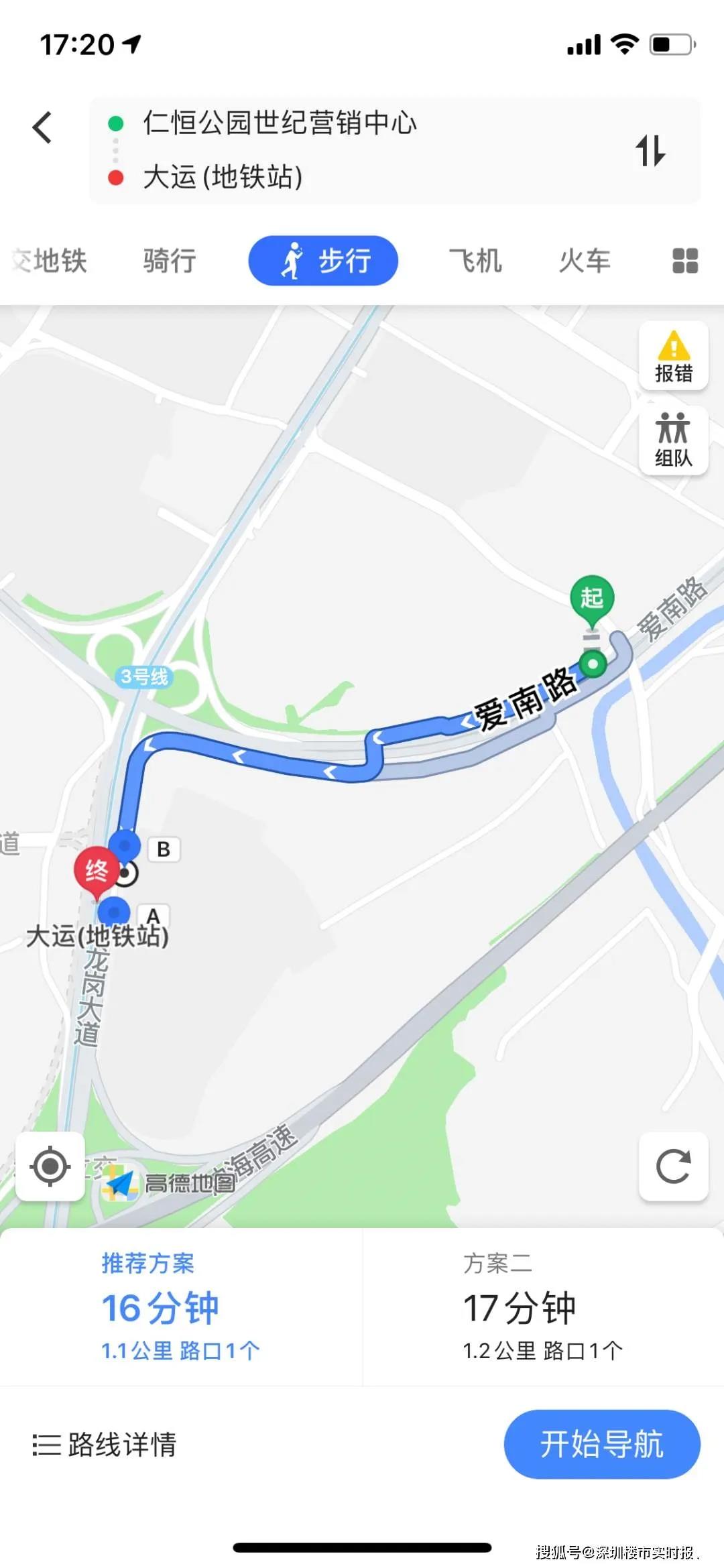The image size is (724, 1568).
Task: Refresh the route with the reload icon
Action: [x=674, y=1166]
